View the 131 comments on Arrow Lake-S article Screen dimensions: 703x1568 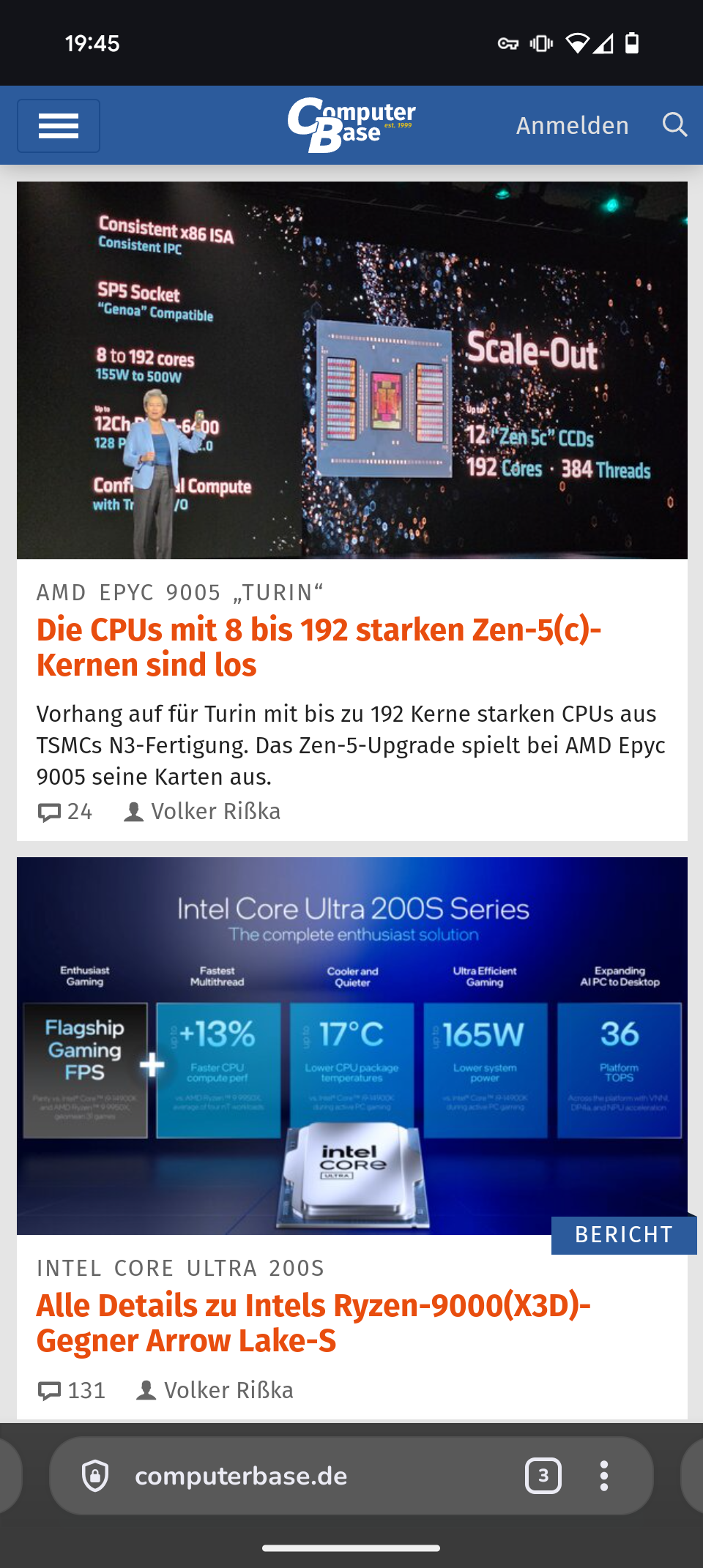tap(72, 1390)
